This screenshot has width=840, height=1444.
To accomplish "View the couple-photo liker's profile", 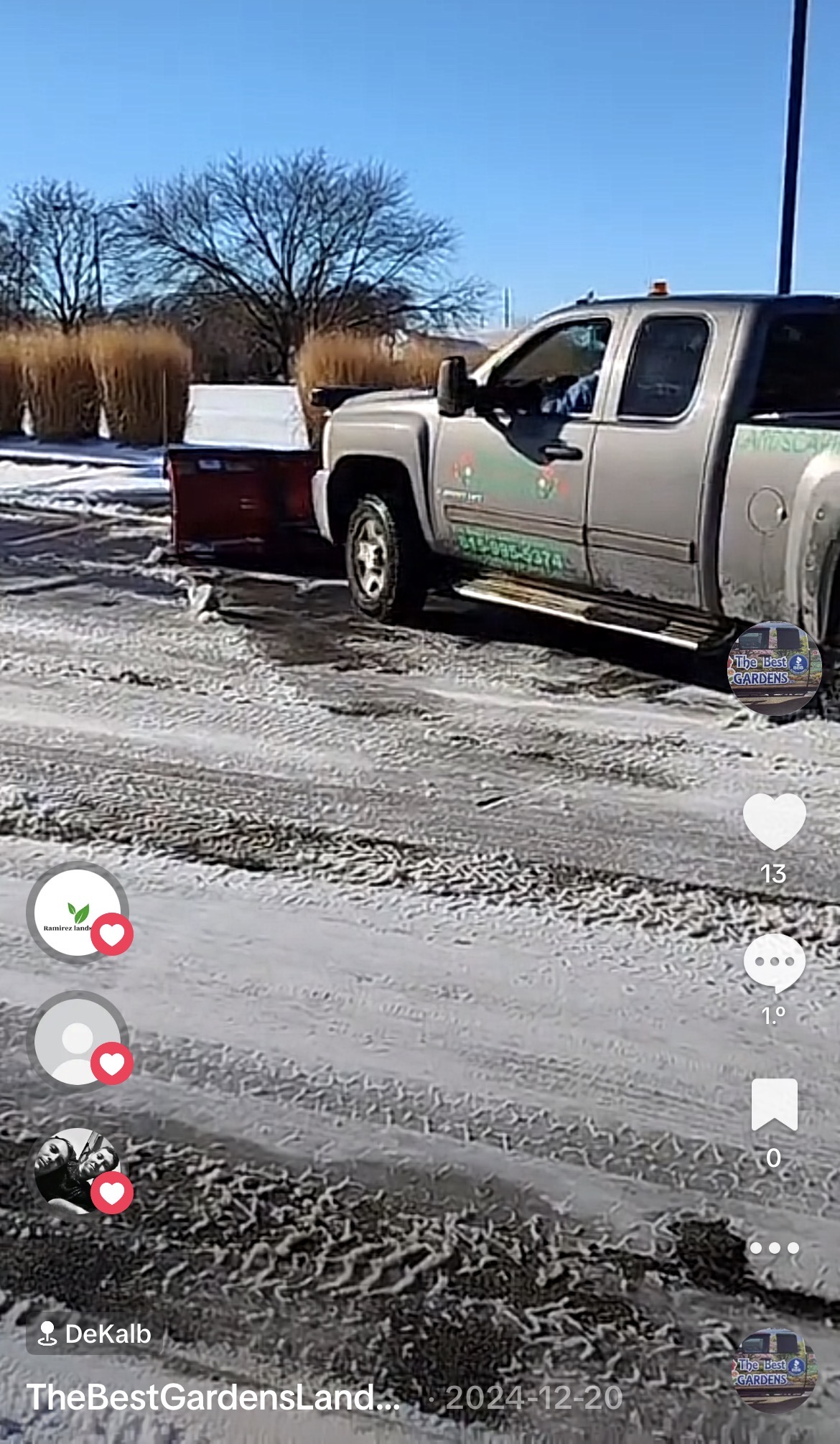I will pyautogui.click(x=77, y=1170).
